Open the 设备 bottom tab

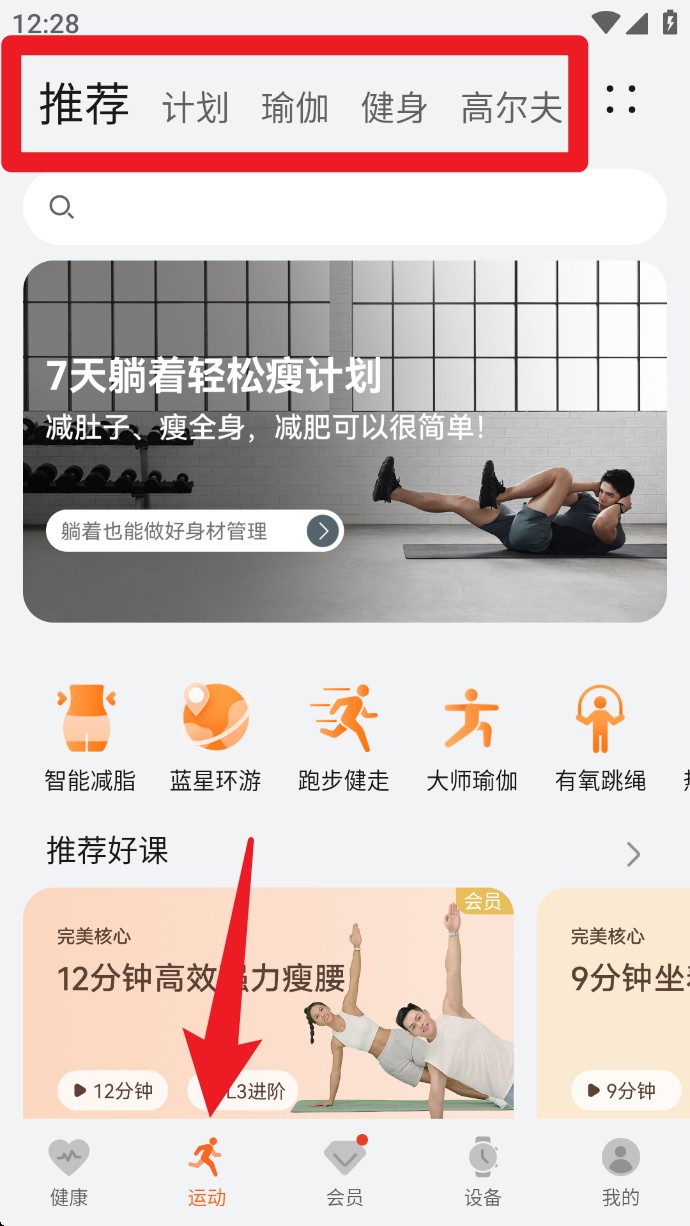[483, 1172]
